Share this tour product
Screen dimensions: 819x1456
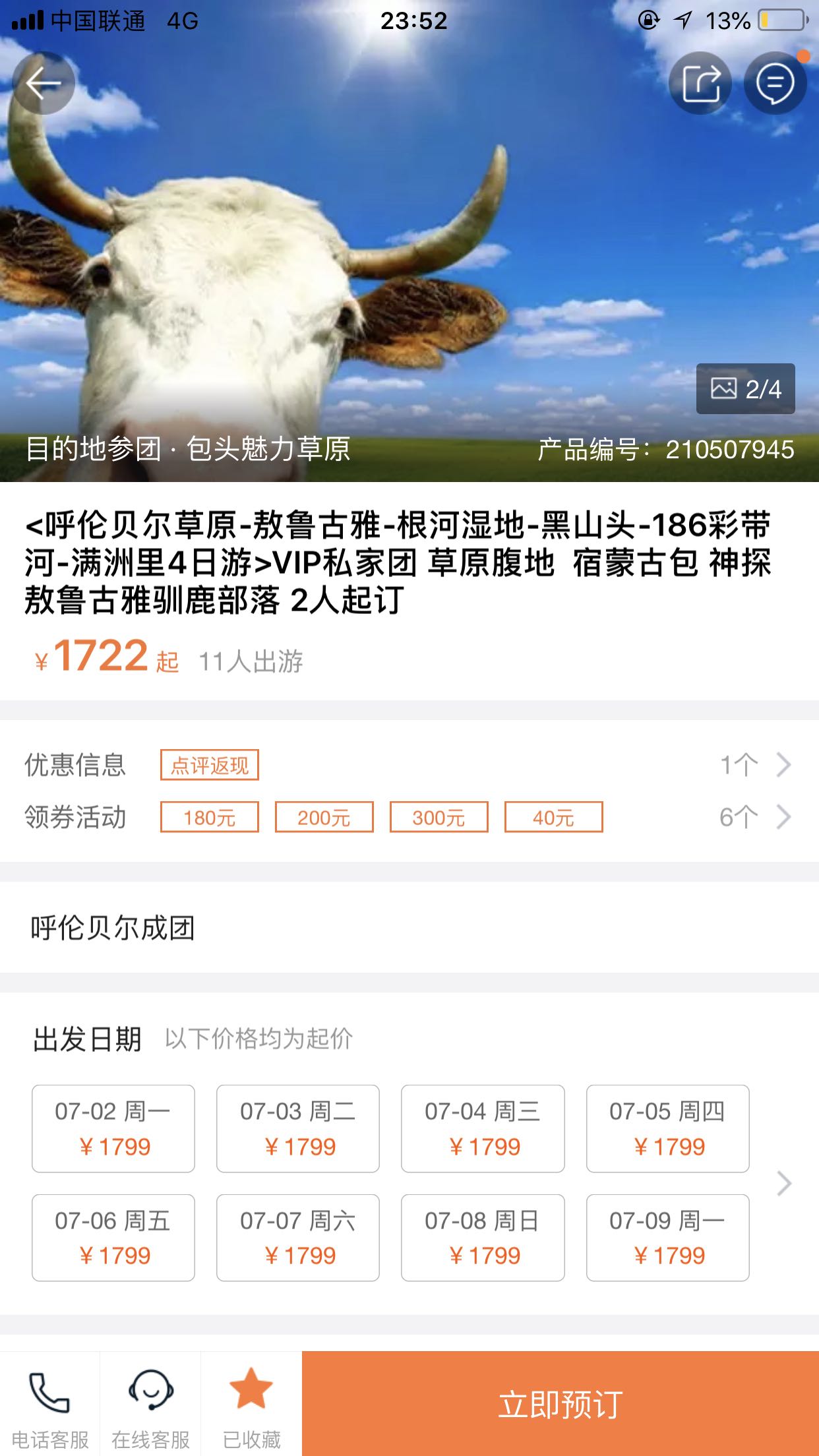700,84
